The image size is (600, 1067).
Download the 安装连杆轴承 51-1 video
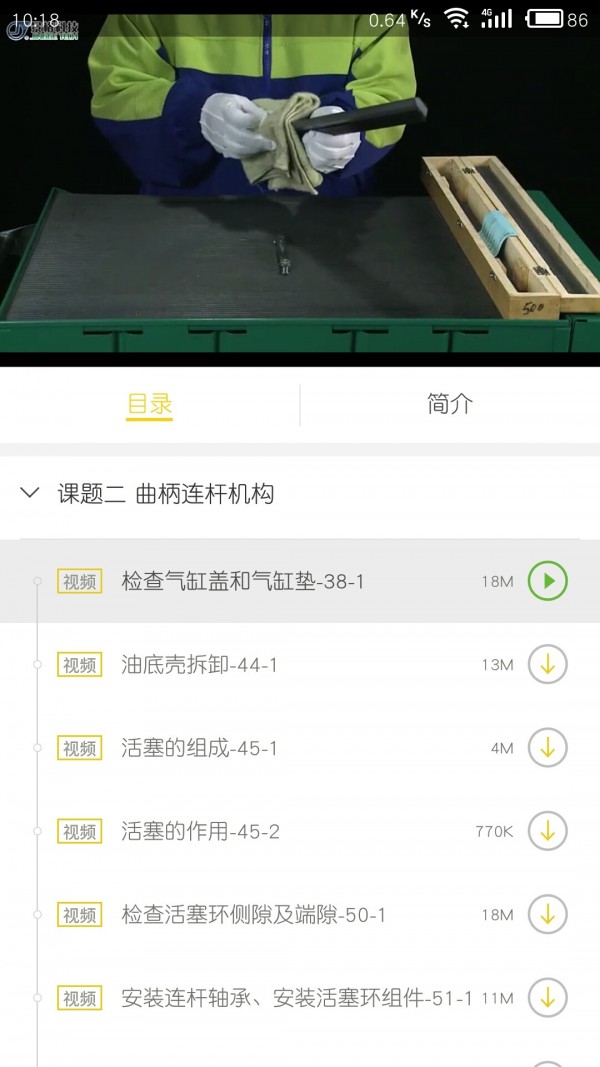547,997
